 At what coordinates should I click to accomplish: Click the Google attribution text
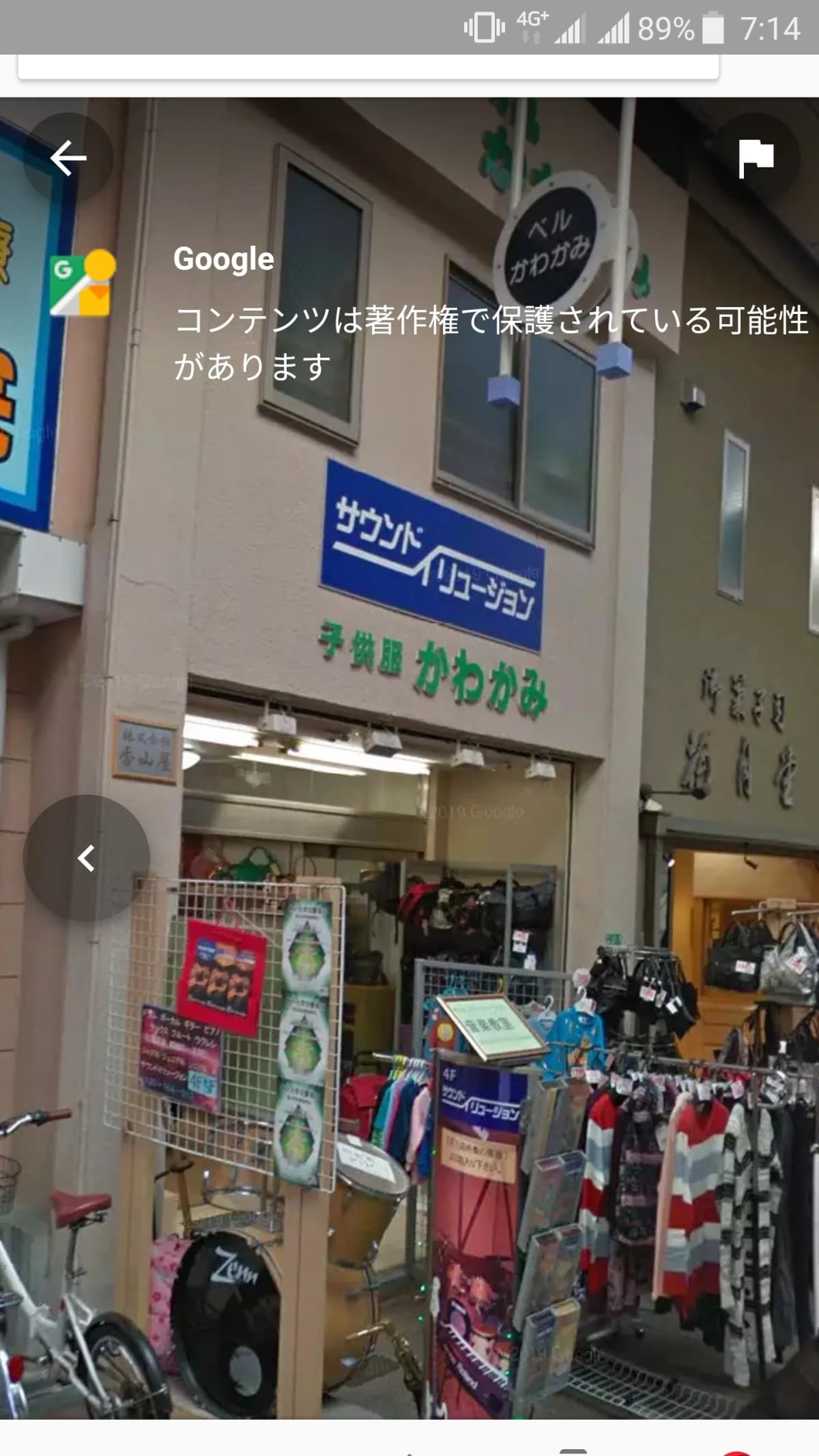point(223,259)
